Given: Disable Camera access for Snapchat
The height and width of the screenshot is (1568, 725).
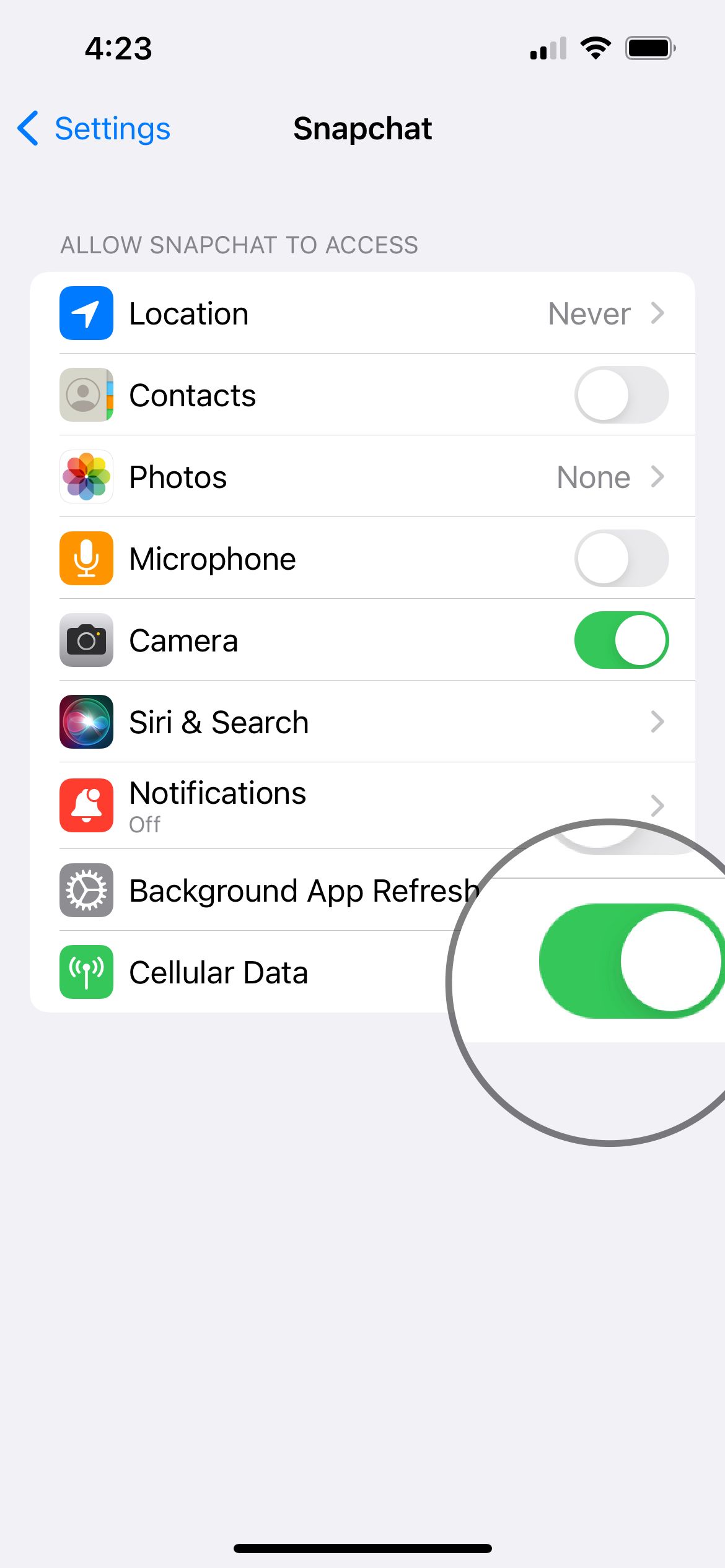Looking at the screenshot, I should (x=622, y=640).
